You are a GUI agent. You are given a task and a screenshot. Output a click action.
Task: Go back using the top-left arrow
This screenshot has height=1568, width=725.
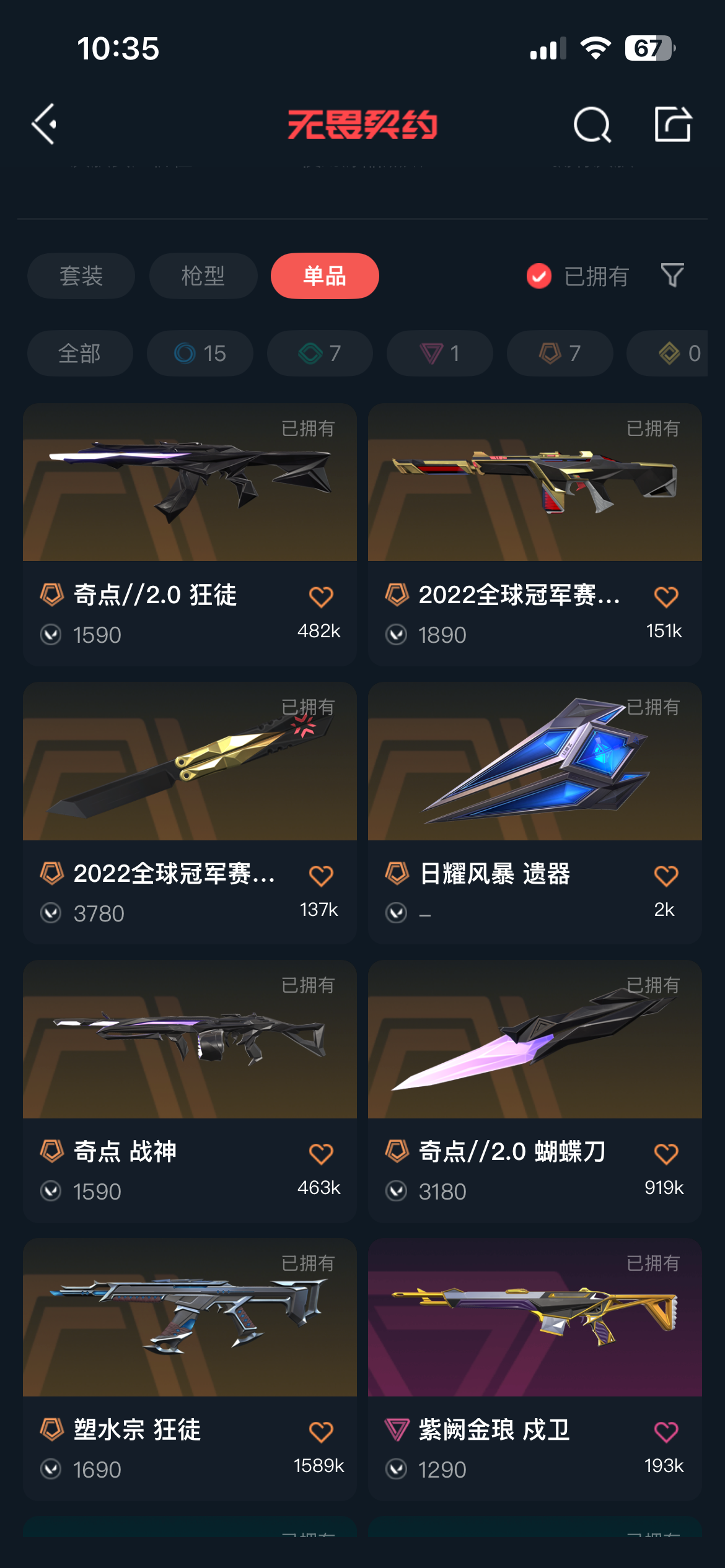pyautogui.click(x=45, y=124)
